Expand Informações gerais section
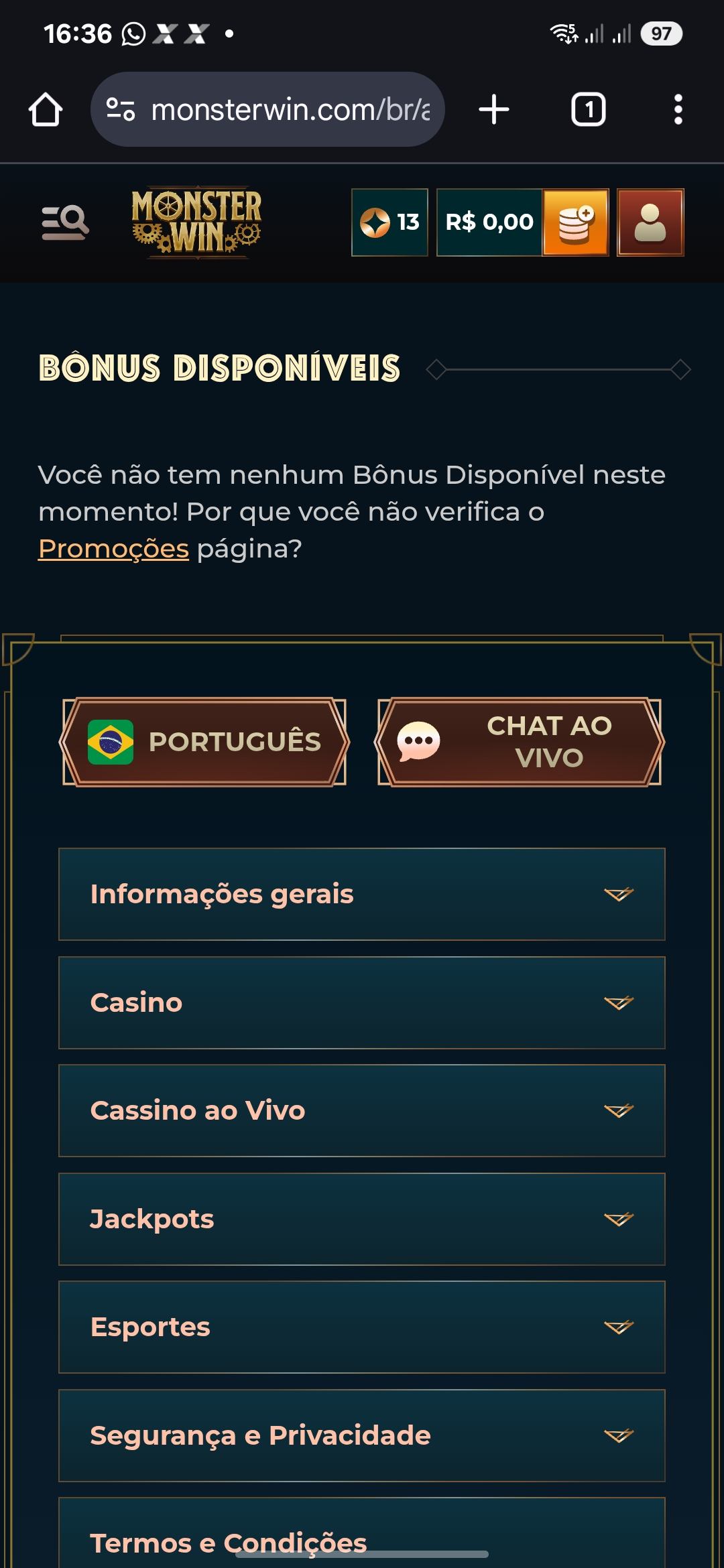 tap(362, 894)
